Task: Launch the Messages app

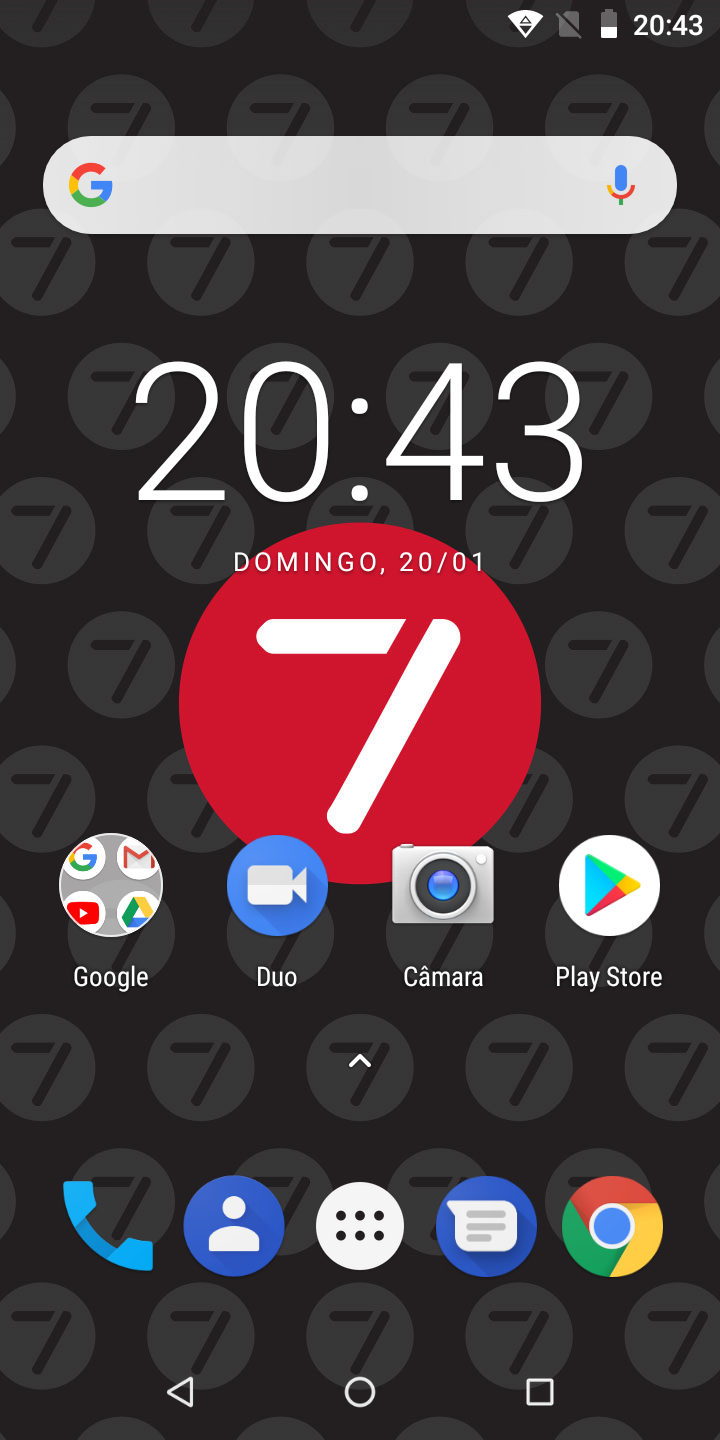Action: coord(486,1226)
